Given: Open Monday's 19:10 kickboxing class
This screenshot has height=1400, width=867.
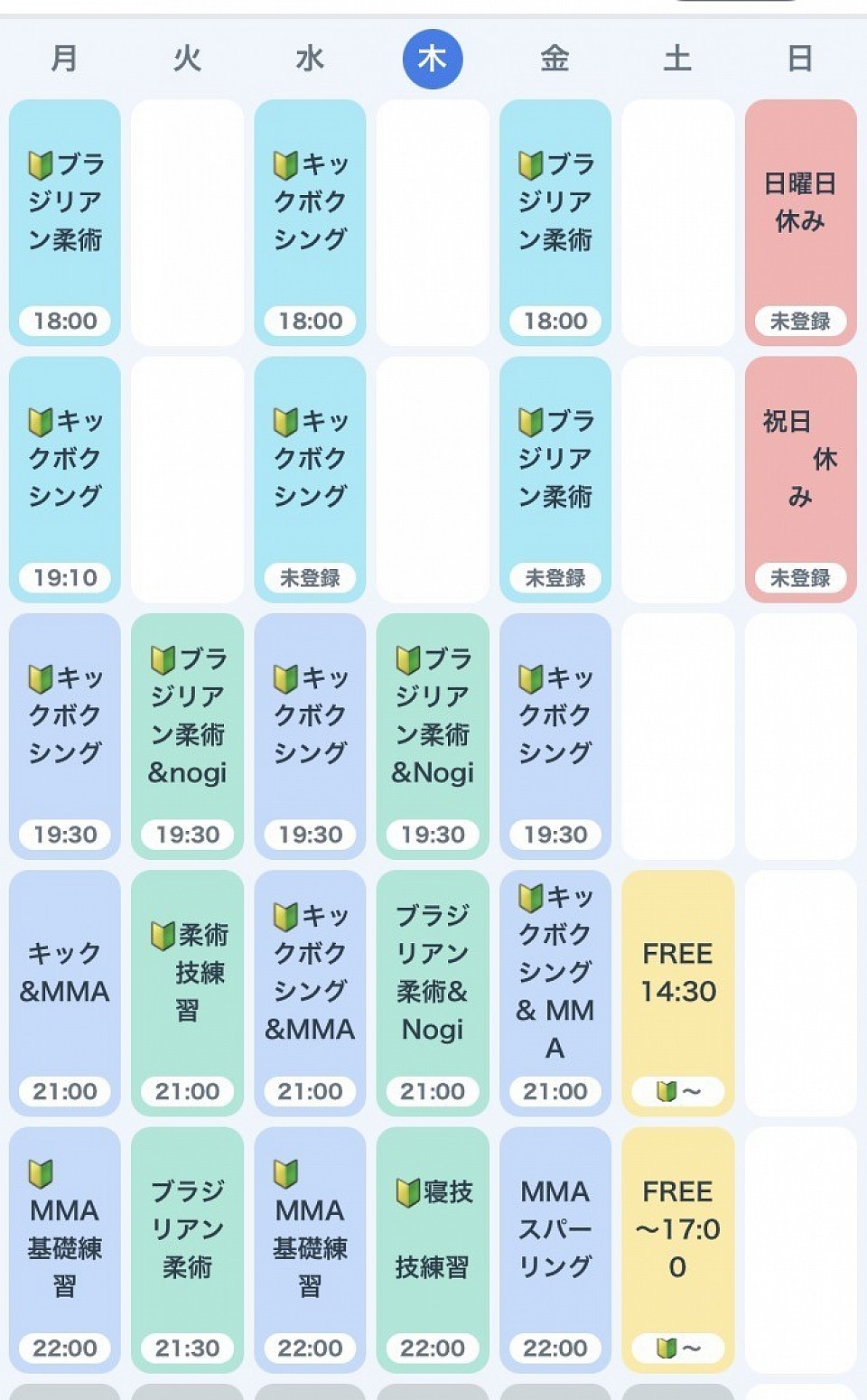Looking at the screenshot, I should 65,479.
